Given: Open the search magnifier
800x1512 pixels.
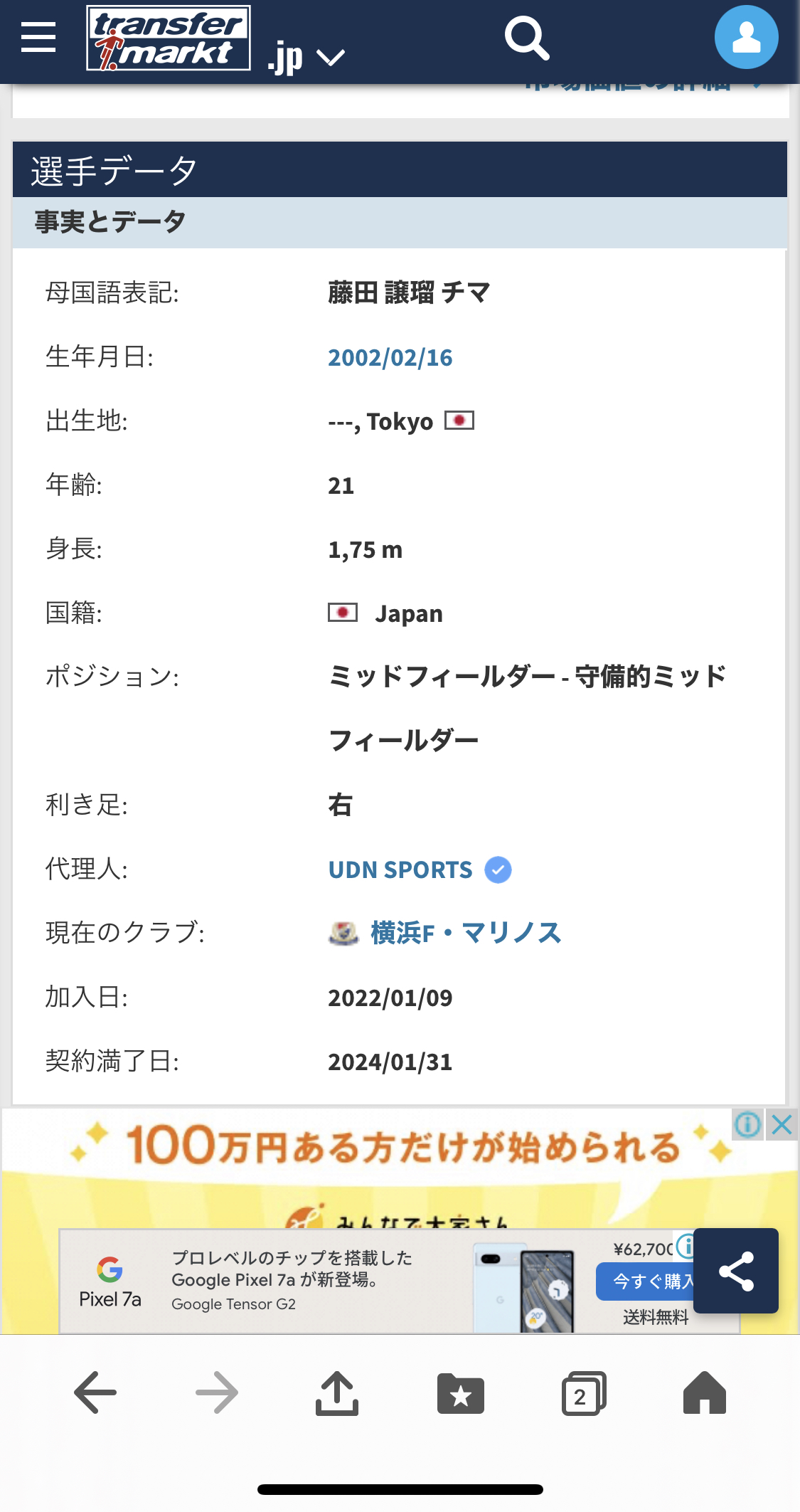Looking at the screenshot, I should 526,38.
